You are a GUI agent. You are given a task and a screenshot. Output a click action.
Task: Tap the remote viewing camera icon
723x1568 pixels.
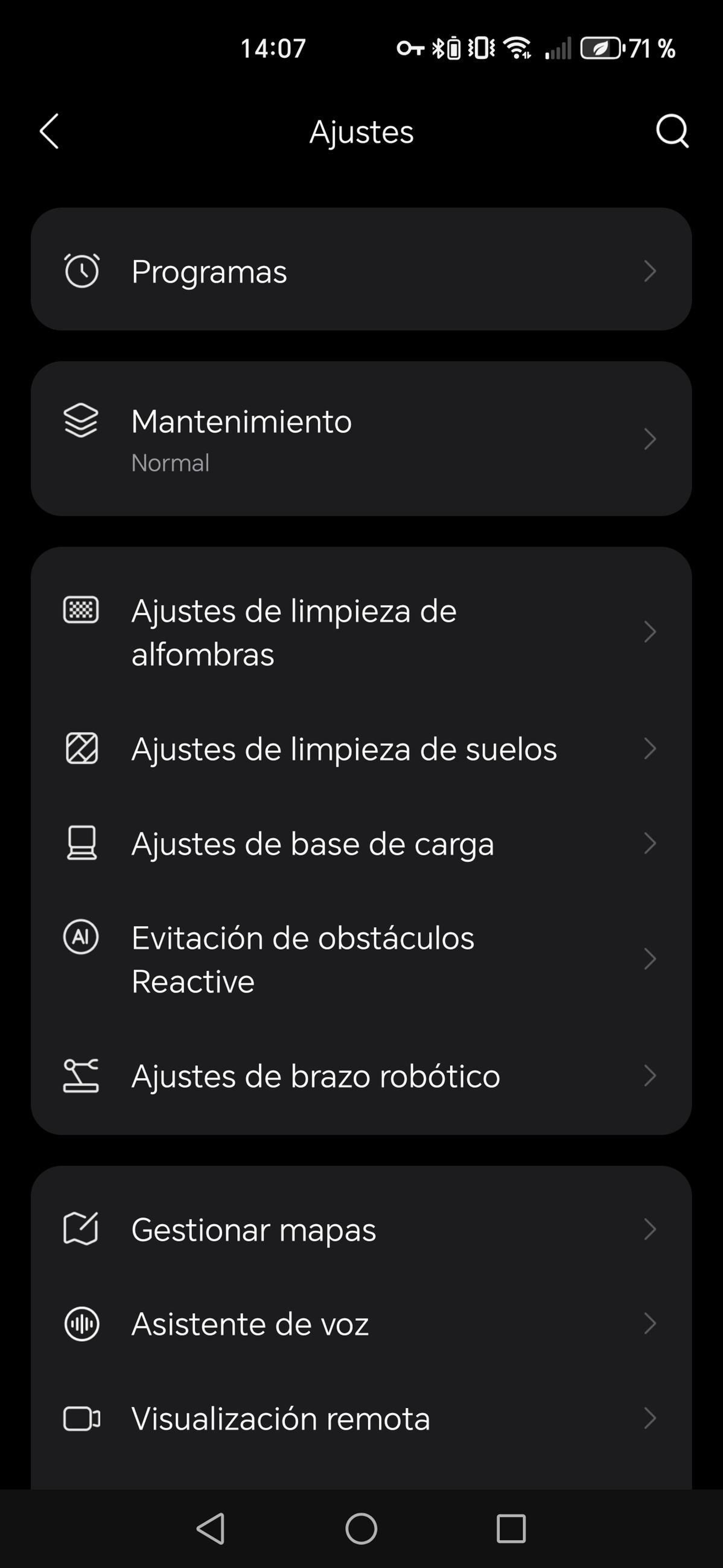click(x=81, y=1418)
